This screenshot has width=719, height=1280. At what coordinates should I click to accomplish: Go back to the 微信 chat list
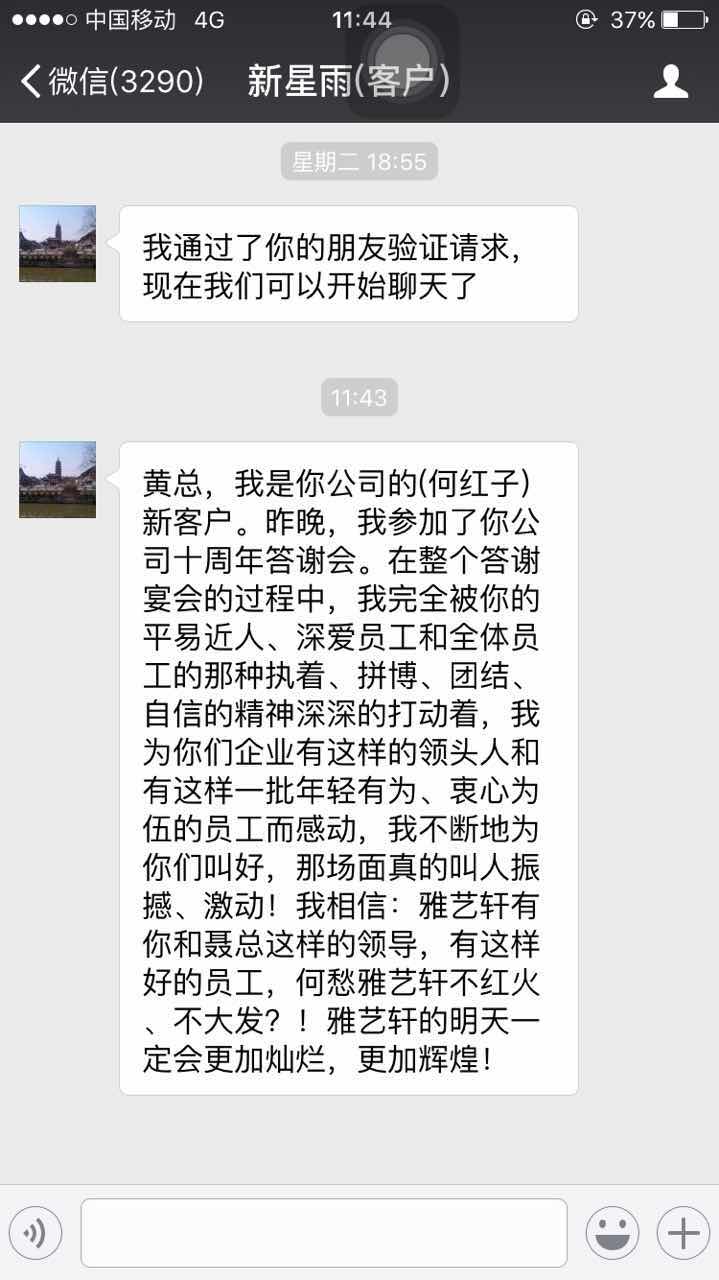click(x=112, y=81)
